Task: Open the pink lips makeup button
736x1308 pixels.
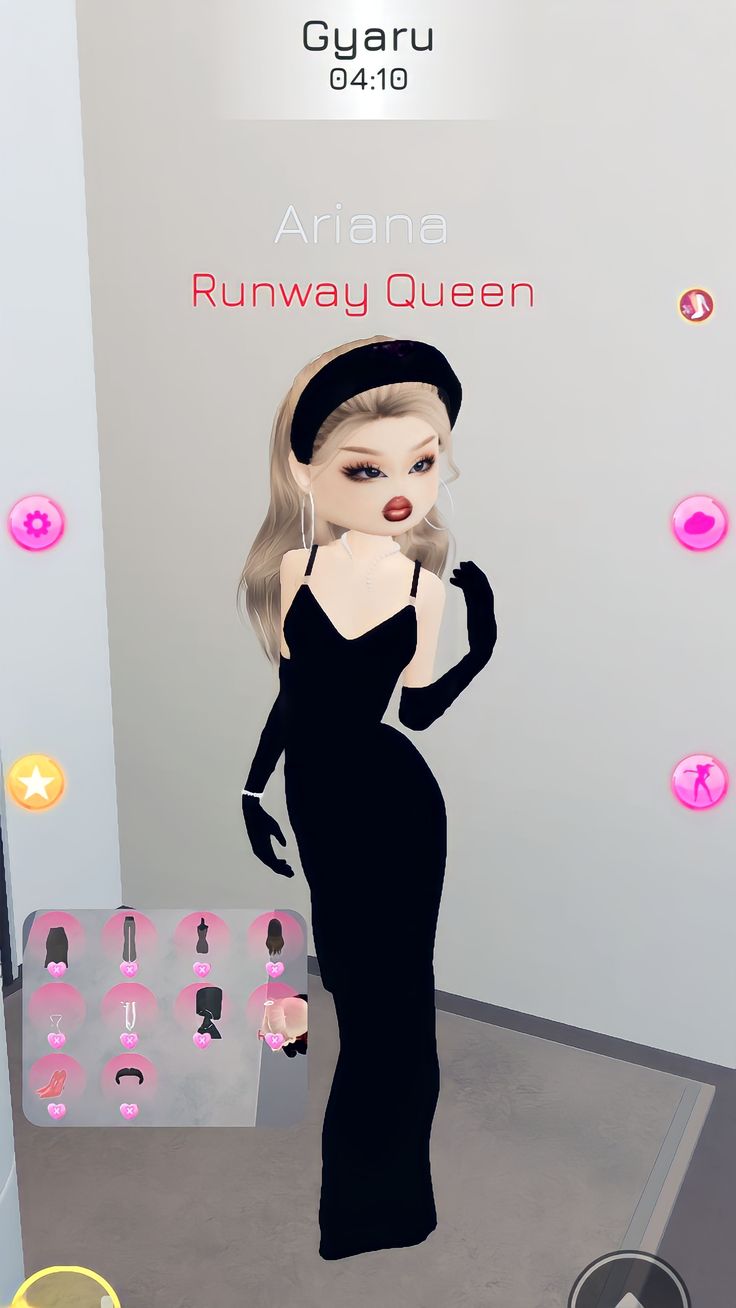Action: (x=699, y=523)
